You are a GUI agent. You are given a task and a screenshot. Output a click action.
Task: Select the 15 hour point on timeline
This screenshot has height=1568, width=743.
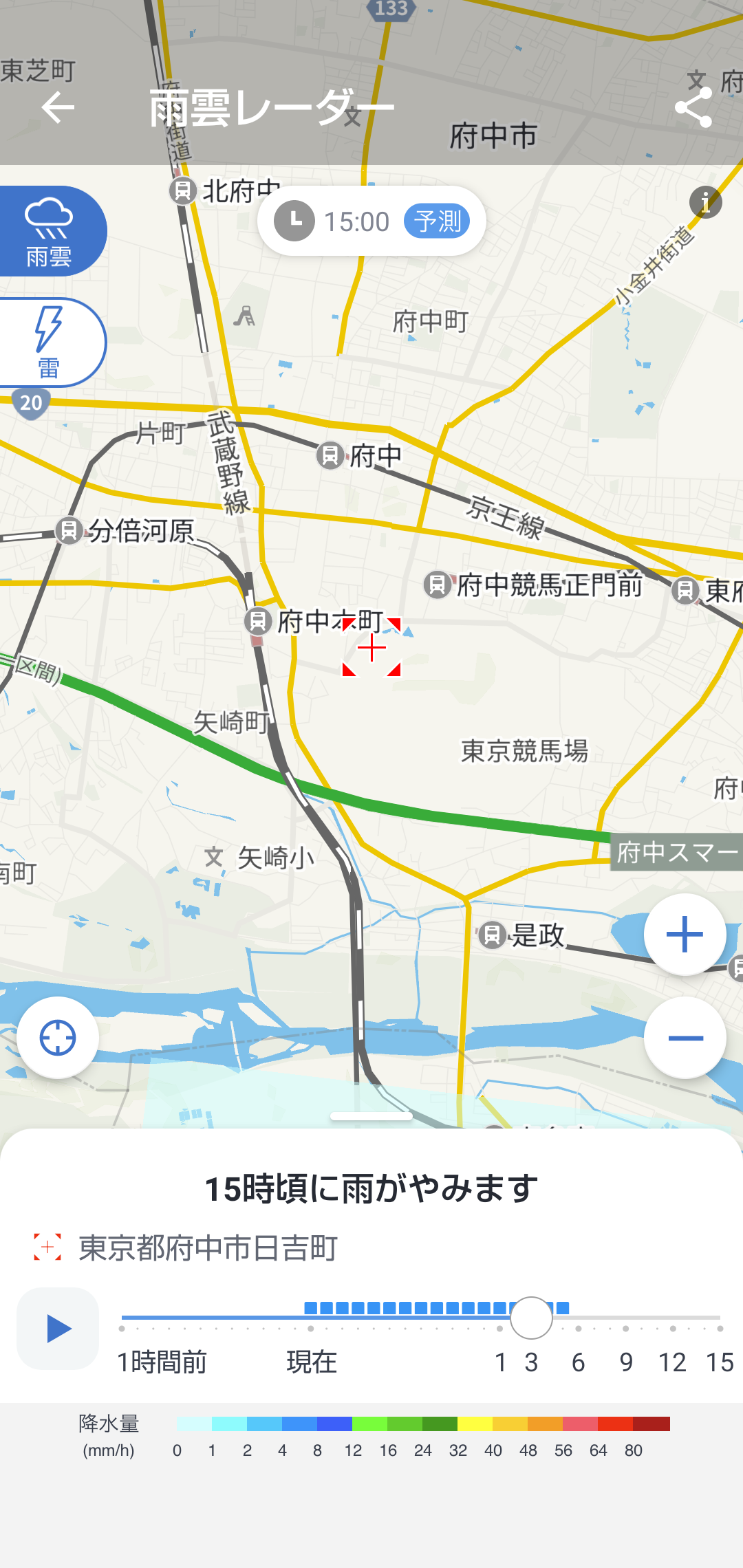pyautogui.click(x=720, y=1328)
